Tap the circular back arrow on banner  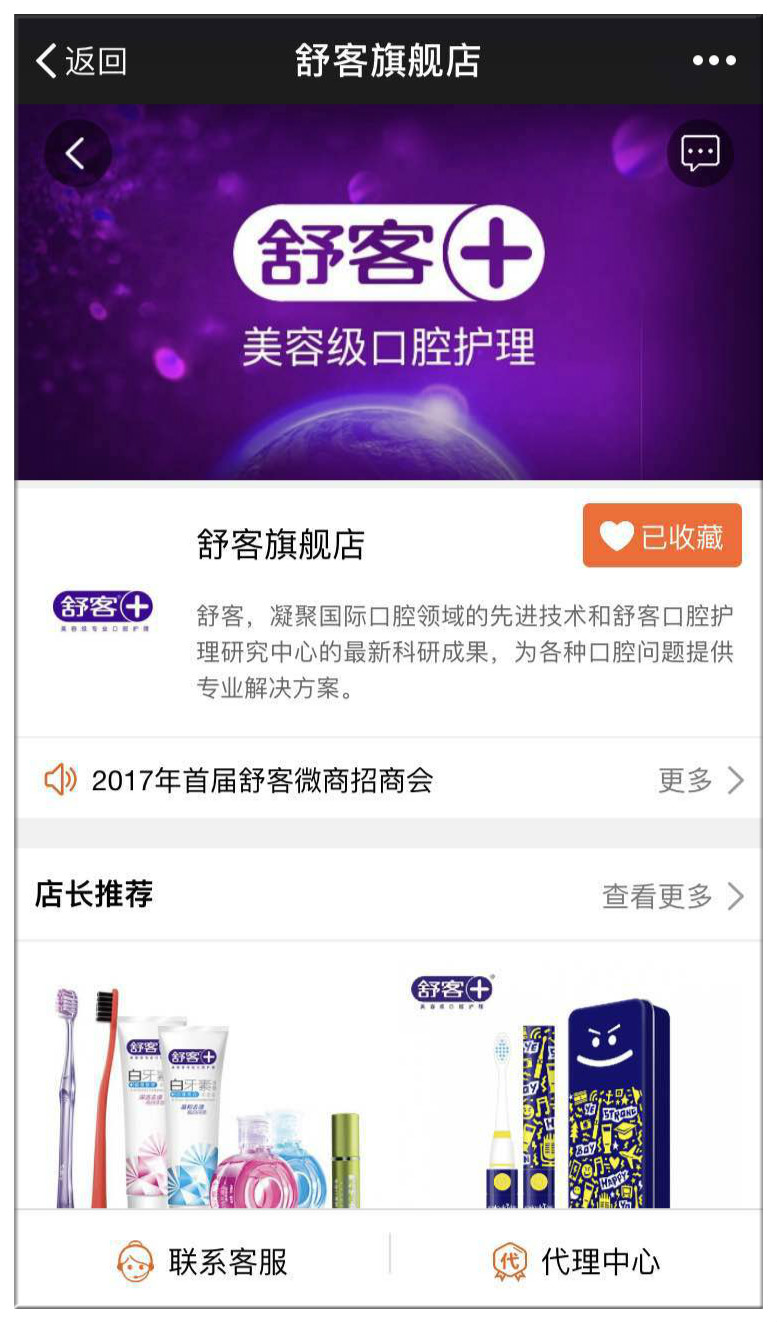[77, 153]
